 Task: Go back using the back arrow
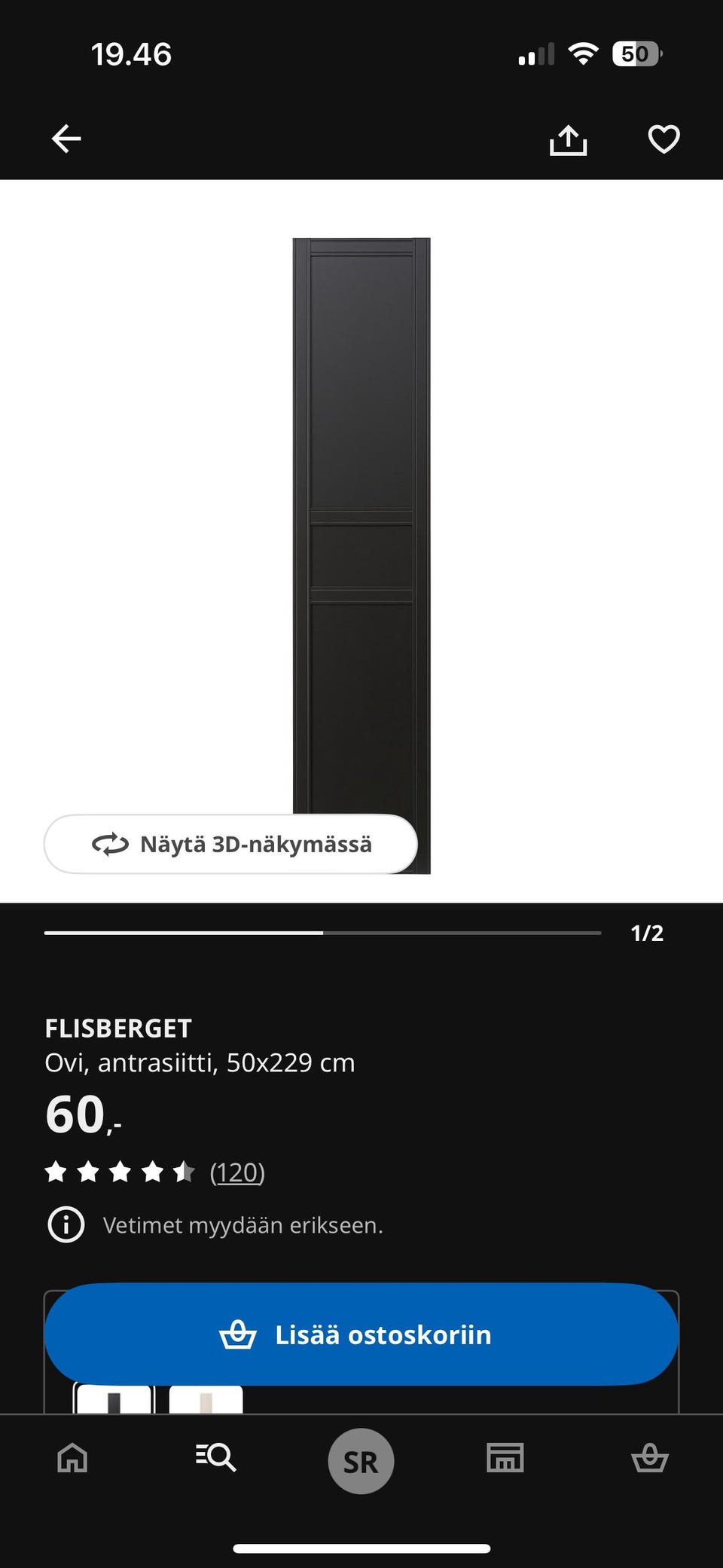(66, 138)
